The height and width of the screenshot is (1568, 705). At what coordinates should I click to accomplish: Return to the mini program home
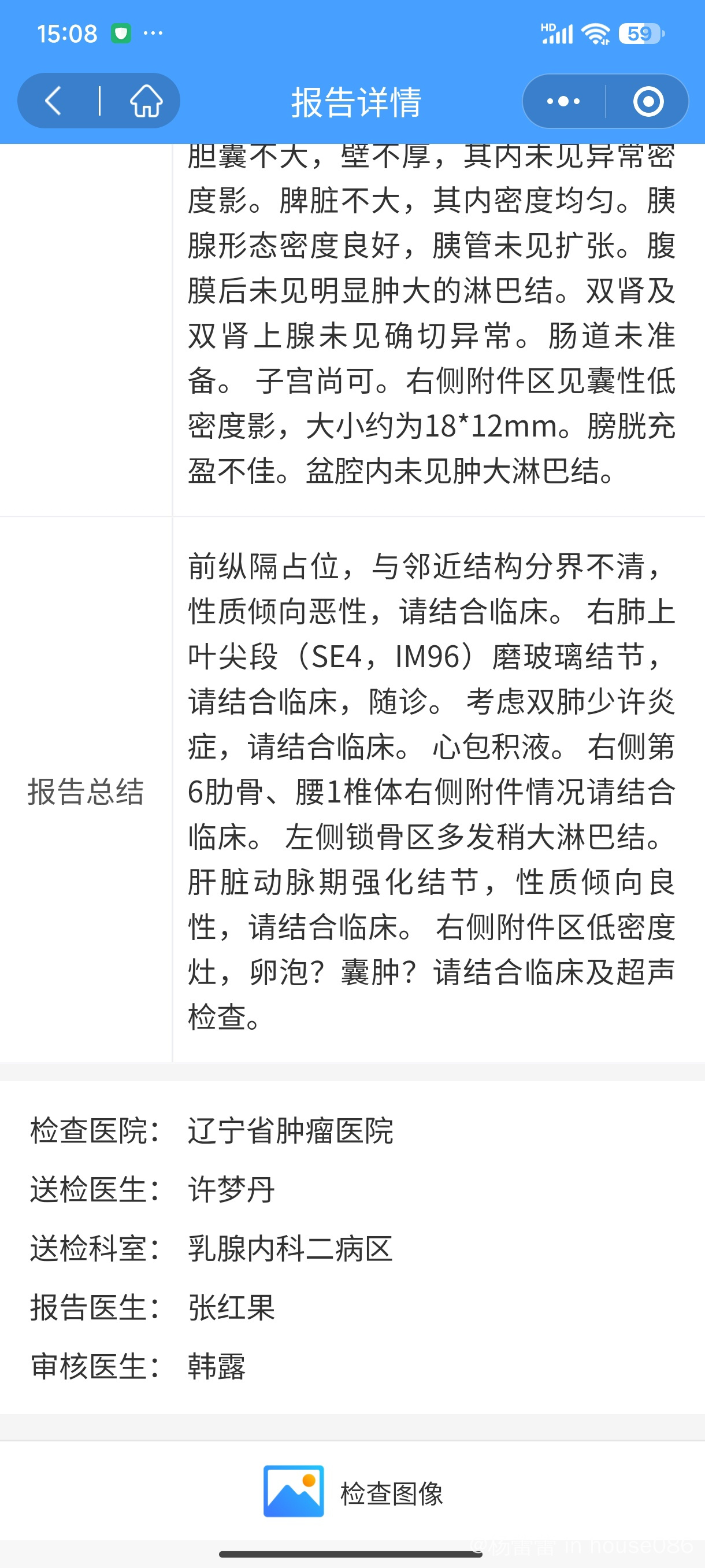147,101
